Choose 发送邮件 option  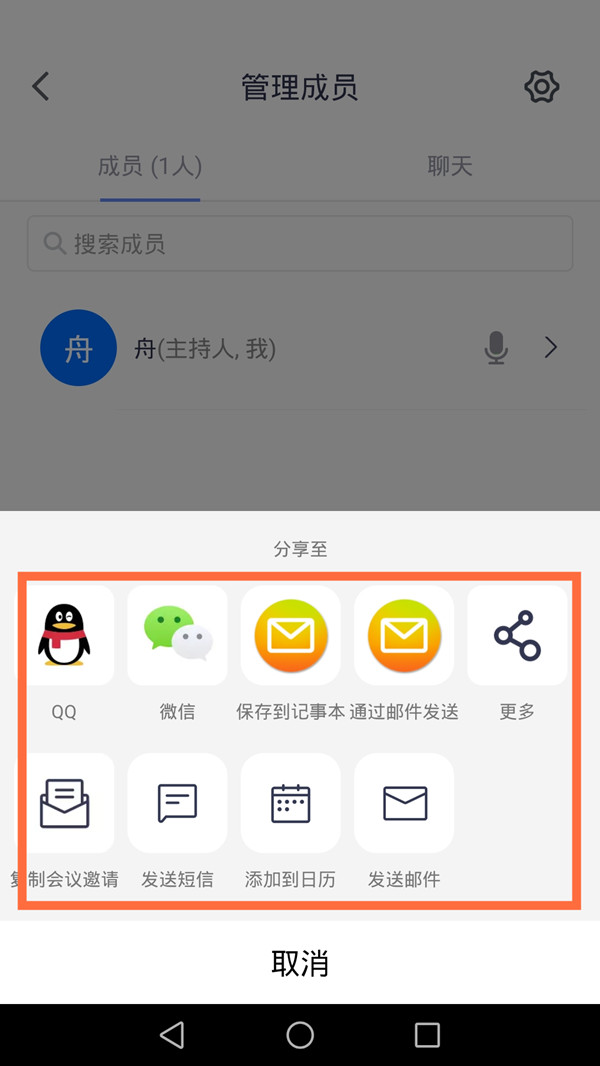click(x=404, y=804)
